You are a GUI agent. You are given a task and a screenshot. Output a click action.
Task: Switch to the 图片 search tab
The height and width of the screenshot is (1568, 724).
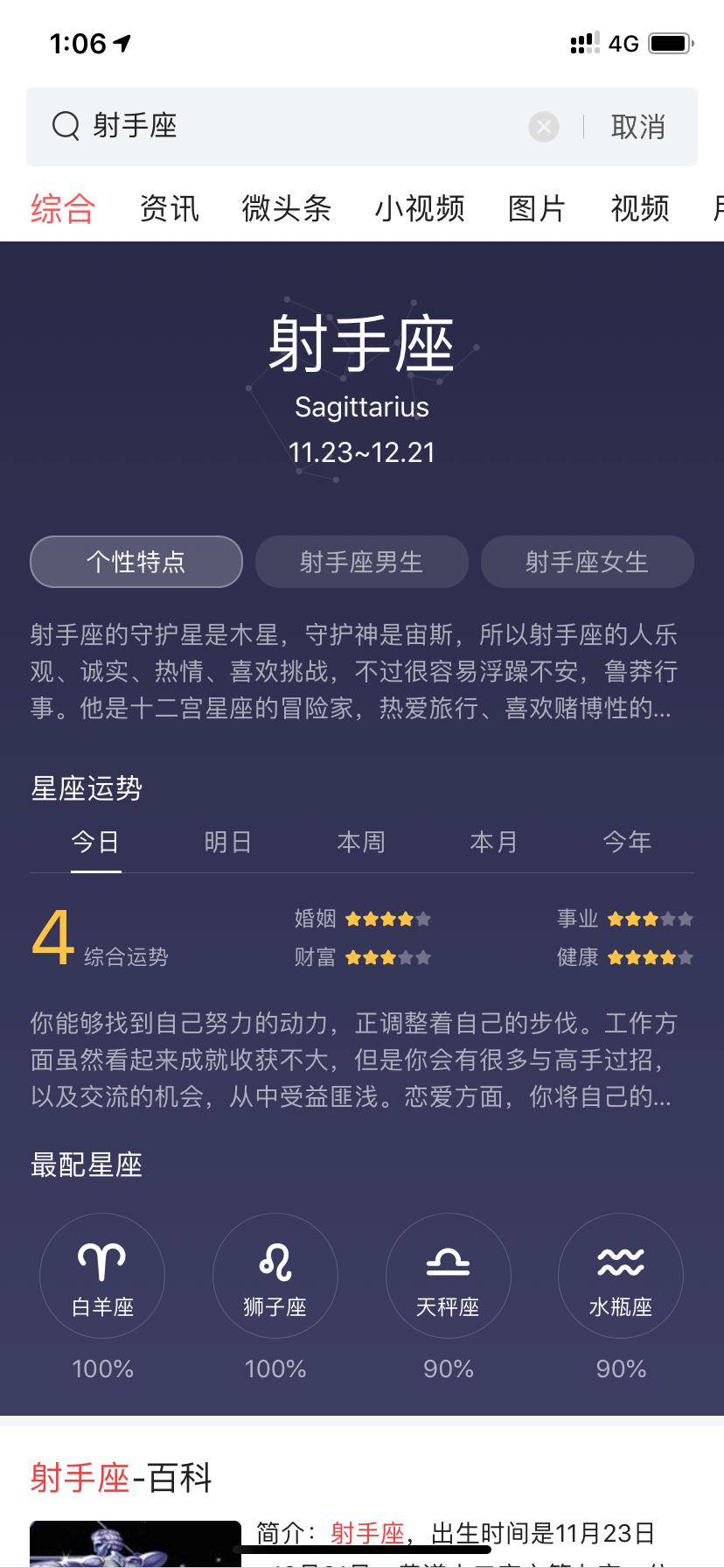point(536,208)
